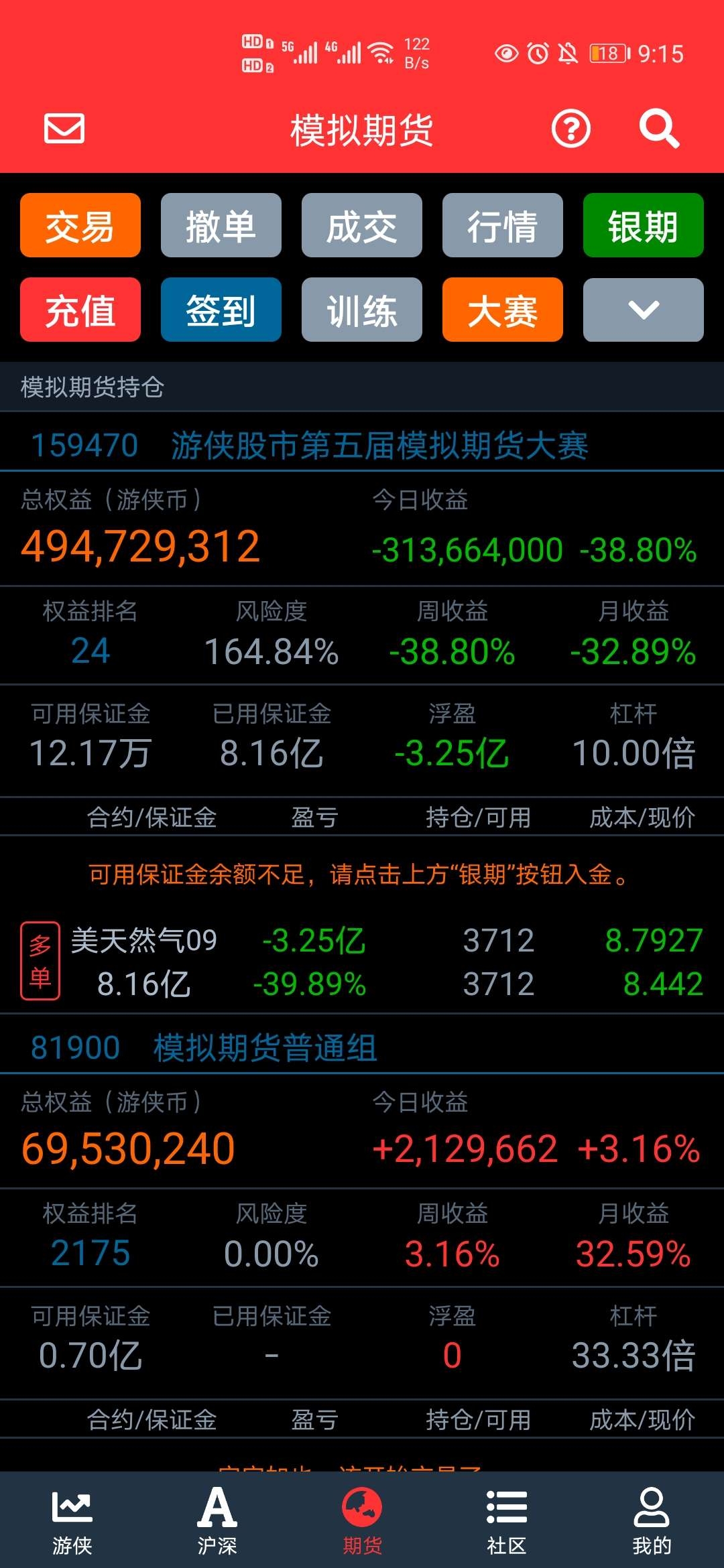Image resolution: width=724 pixels, height=1568 pixels.
Task: Tap the 撤单 cancel order button
Action: pos(221,225)
